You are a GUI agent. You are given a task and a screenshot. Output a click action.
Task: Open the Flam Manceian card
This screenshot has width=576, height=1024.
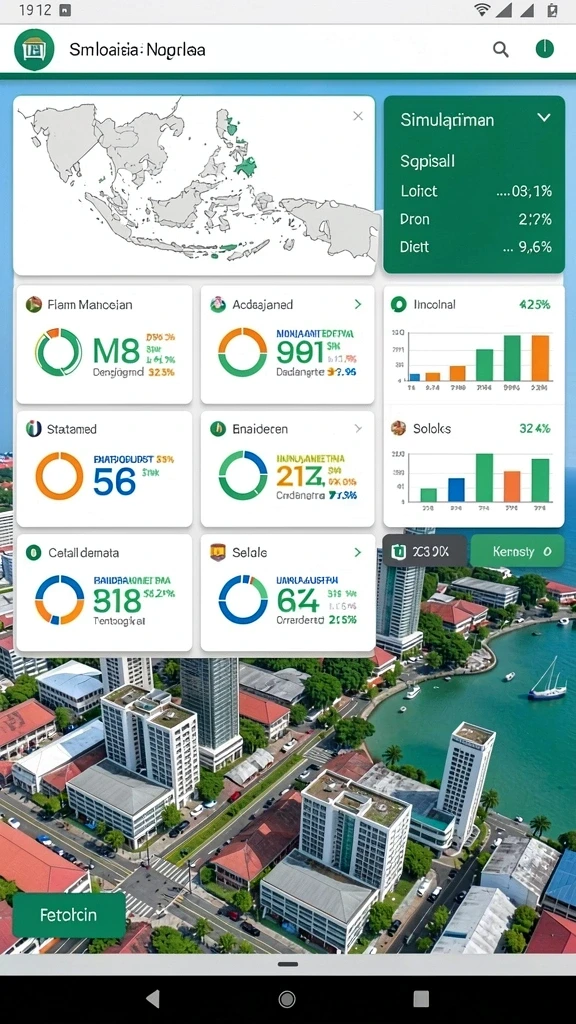click(x=104, y=344)
